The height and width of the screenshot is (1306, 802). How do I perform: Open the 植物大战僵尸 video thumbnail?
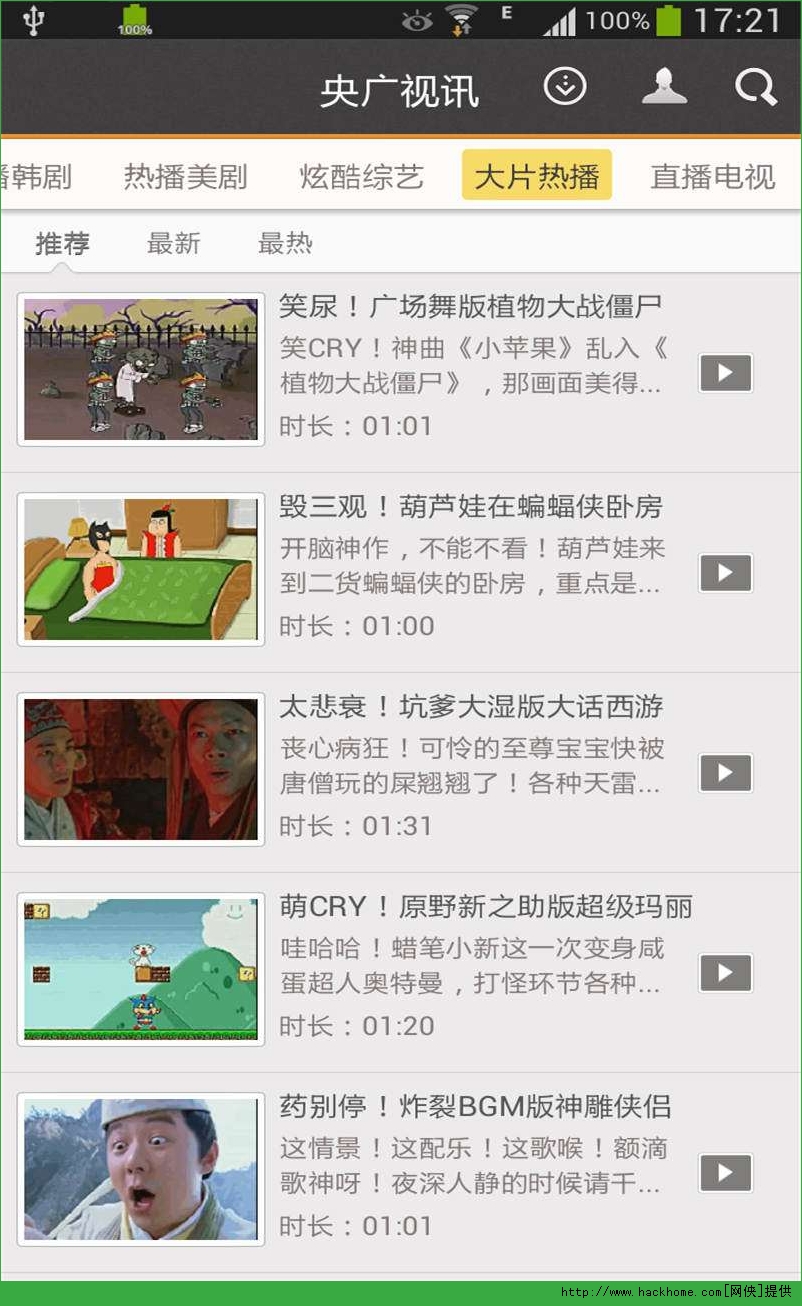click(141, 369)
